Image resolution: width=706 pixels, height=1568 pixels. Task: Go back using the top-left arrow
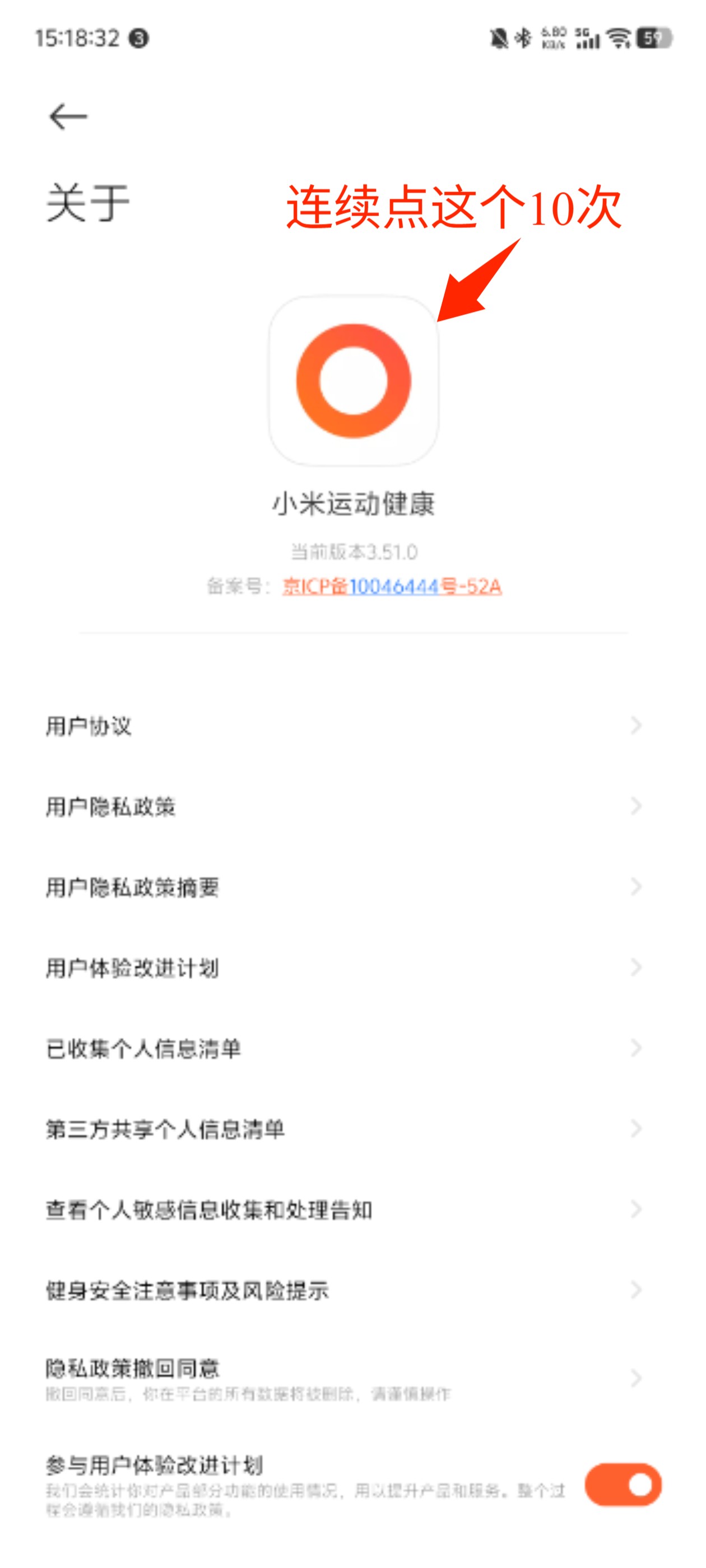[68, 116]
